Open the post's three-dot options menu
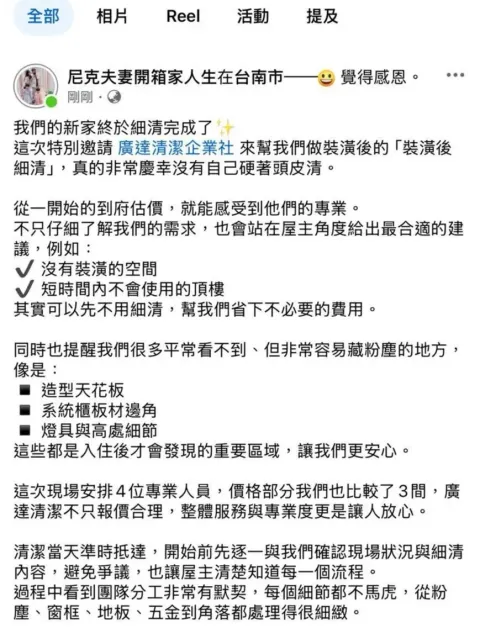 coord(455,75)
